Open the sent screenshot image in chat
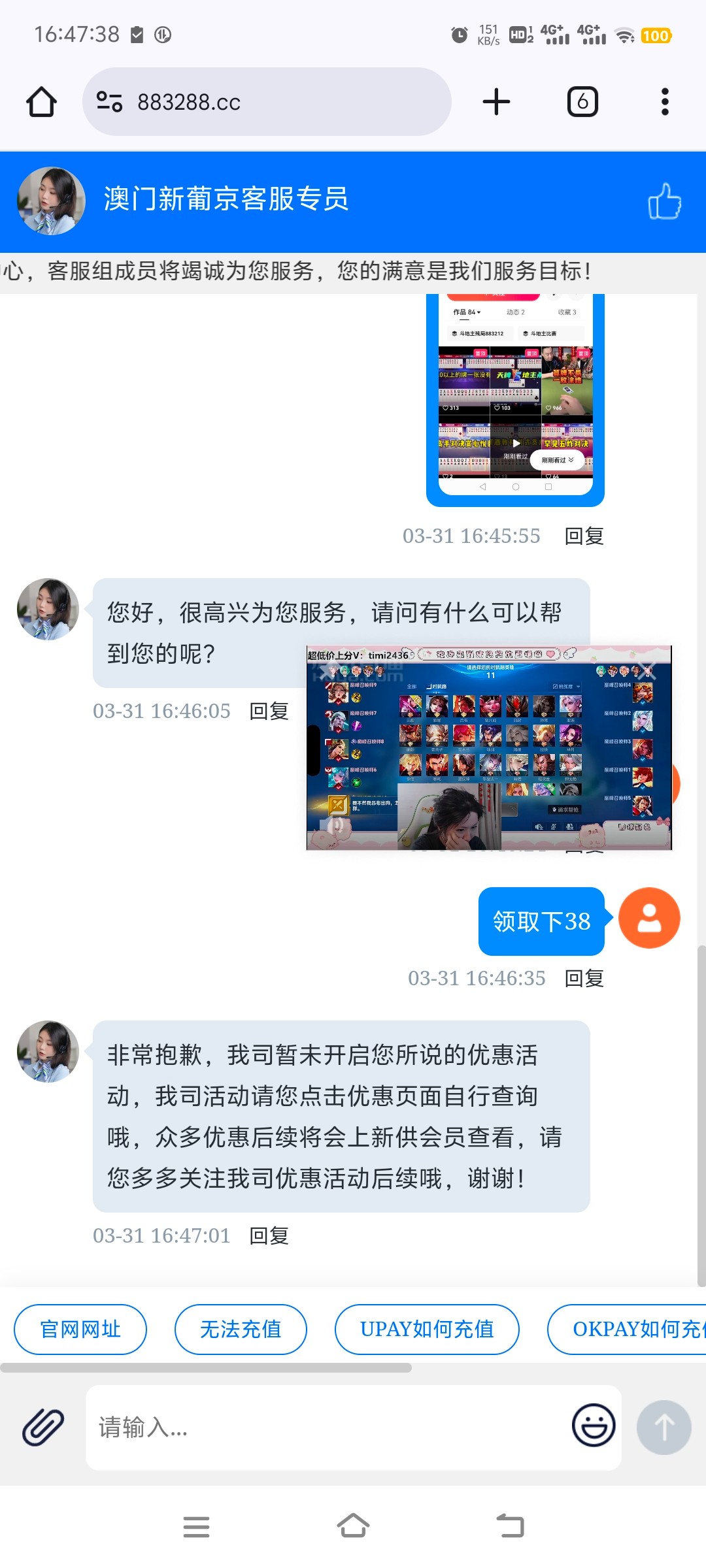 515,399
